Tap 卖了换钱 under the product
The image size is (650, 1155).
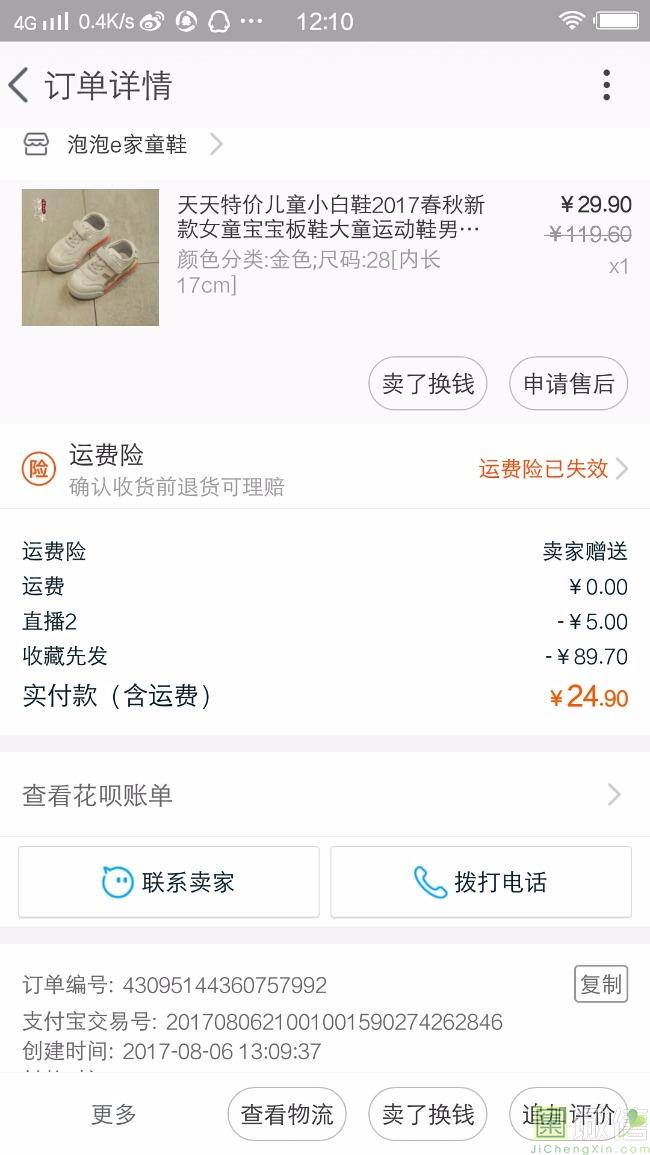point(428,384)
